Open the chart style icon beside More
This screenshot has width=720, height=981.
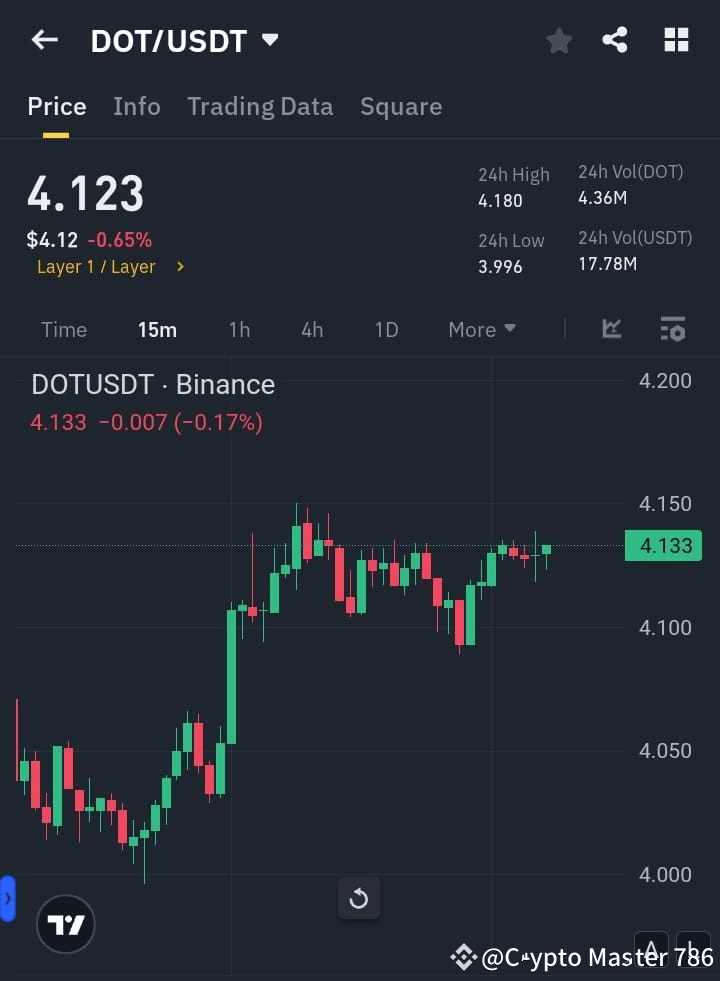coord(610,329)
